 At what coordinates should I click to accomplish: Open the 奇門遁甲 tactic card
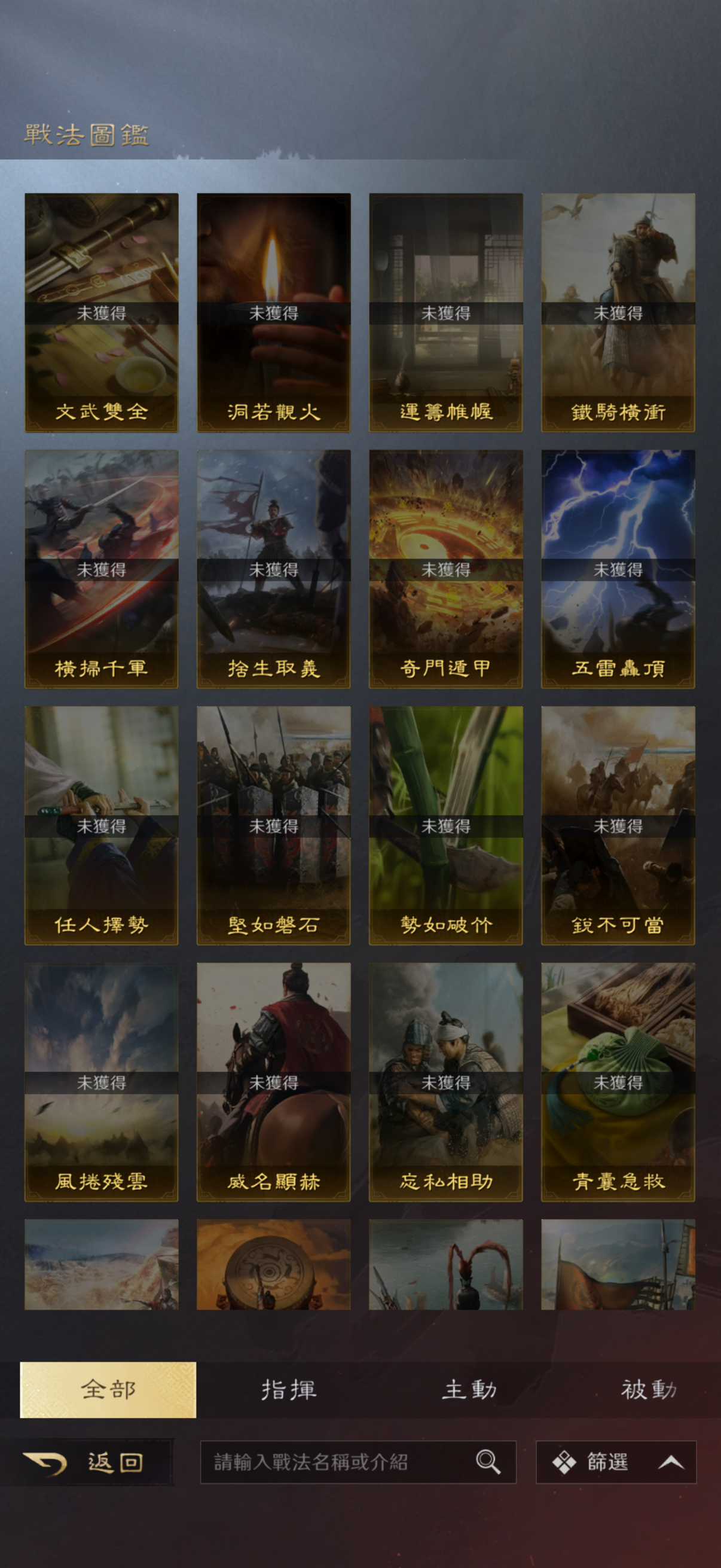point(446,569)
